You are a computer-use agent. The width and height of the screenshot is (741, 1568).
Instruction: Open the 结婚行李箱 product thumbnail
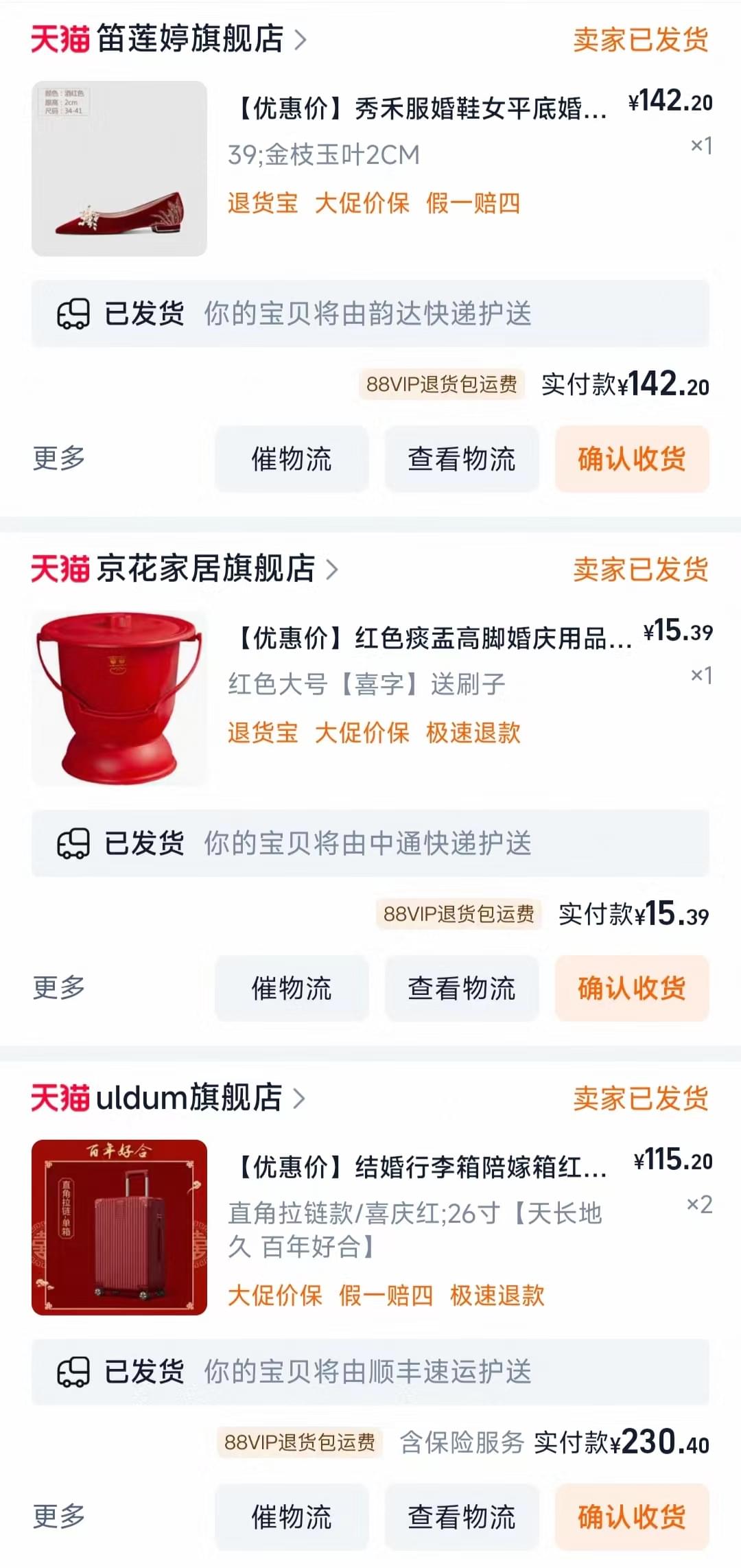(119, 1228)
